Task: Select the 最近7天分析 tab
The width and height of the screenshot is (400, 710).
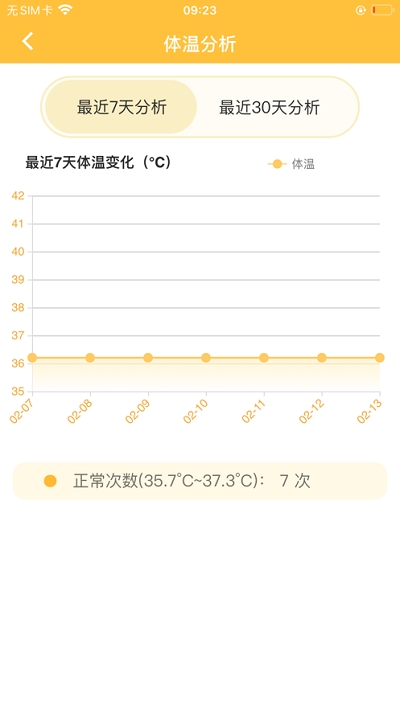Action: [x=121, y=107]
